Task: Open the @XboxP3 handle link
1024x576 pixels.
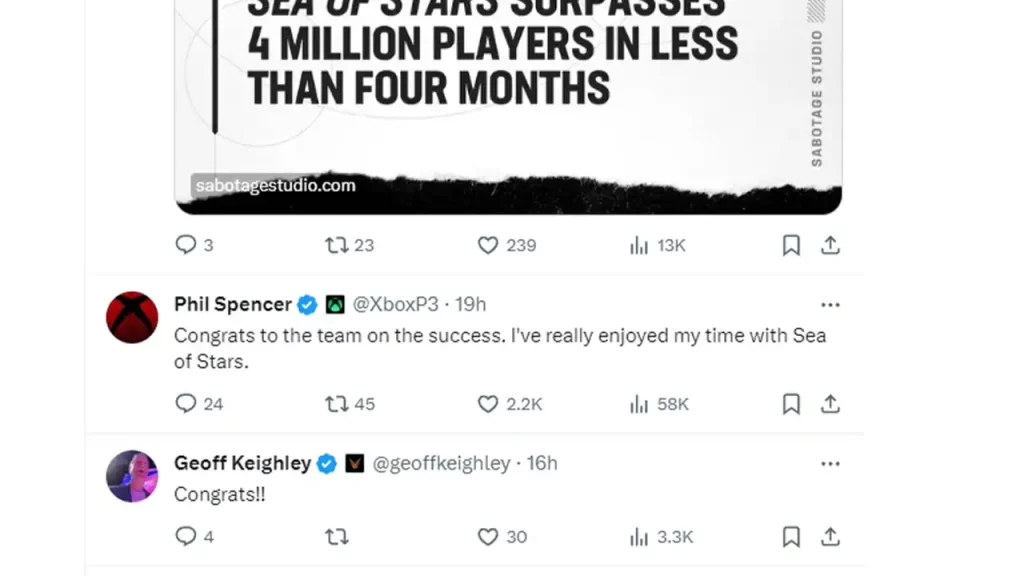Action: click(395, 304)
